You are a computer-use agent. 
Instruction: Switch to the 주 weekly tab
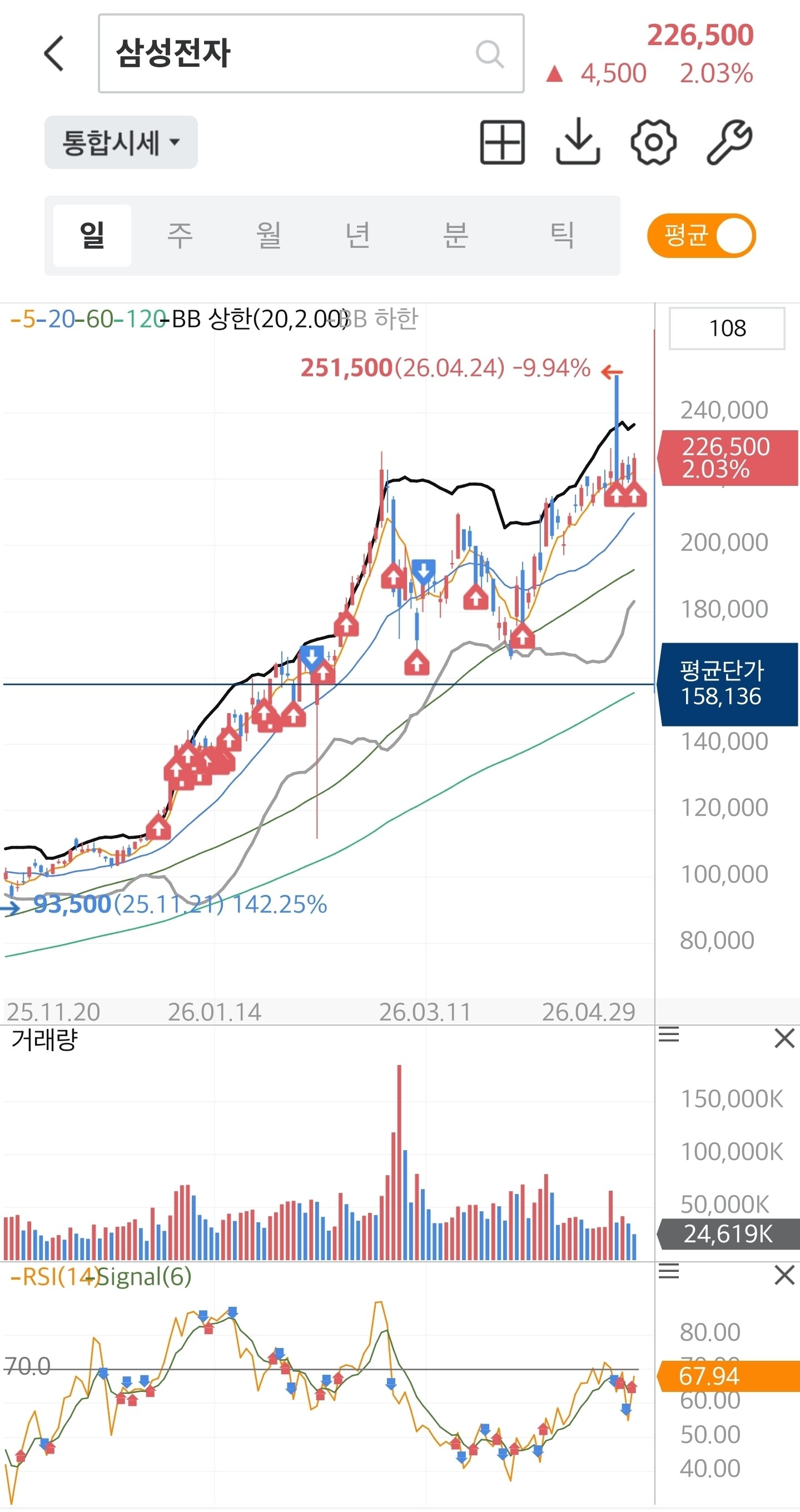point(180,236)
